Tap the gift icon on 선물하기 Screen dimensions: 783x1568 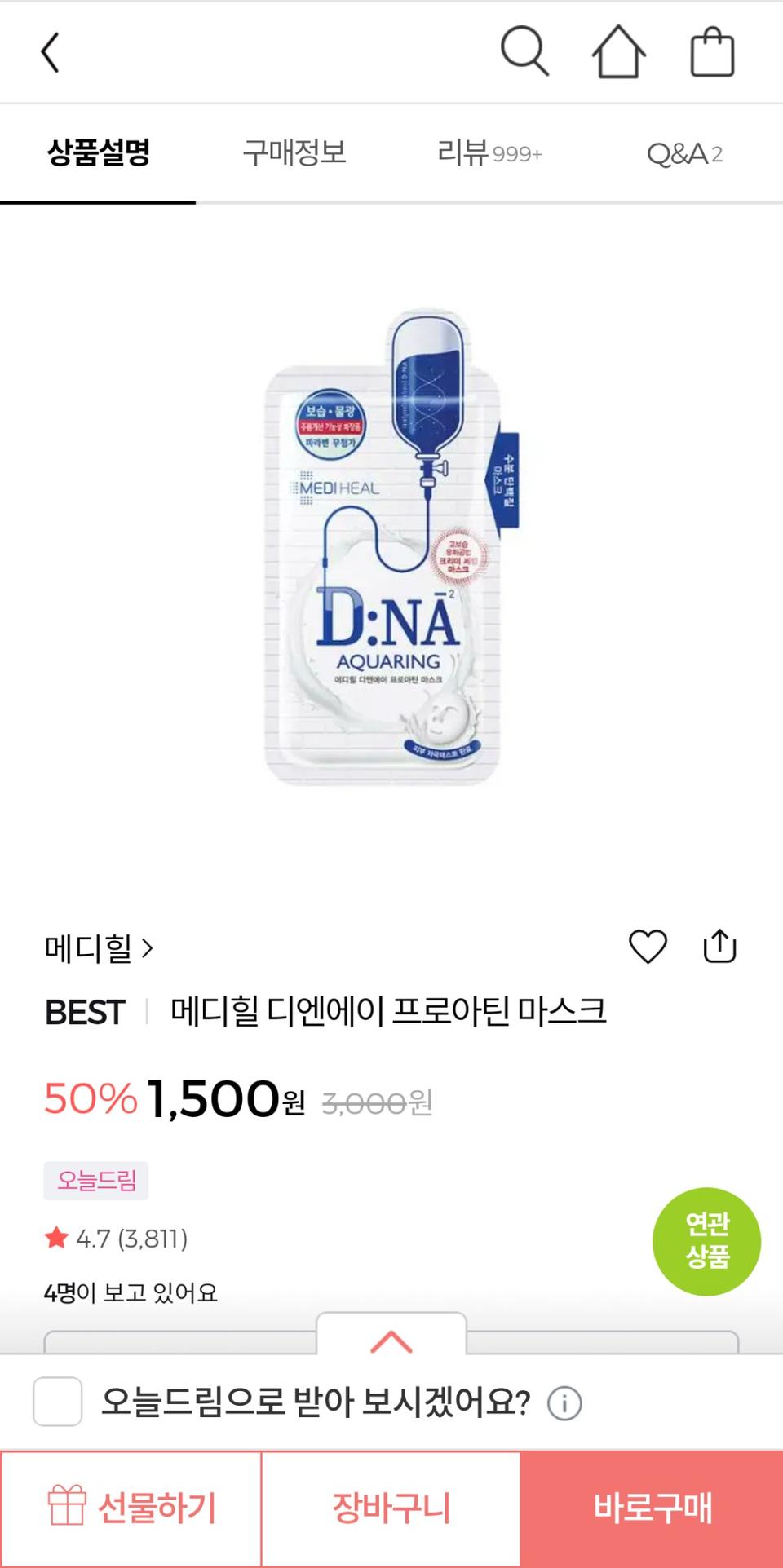click(x=69, y=1507)
